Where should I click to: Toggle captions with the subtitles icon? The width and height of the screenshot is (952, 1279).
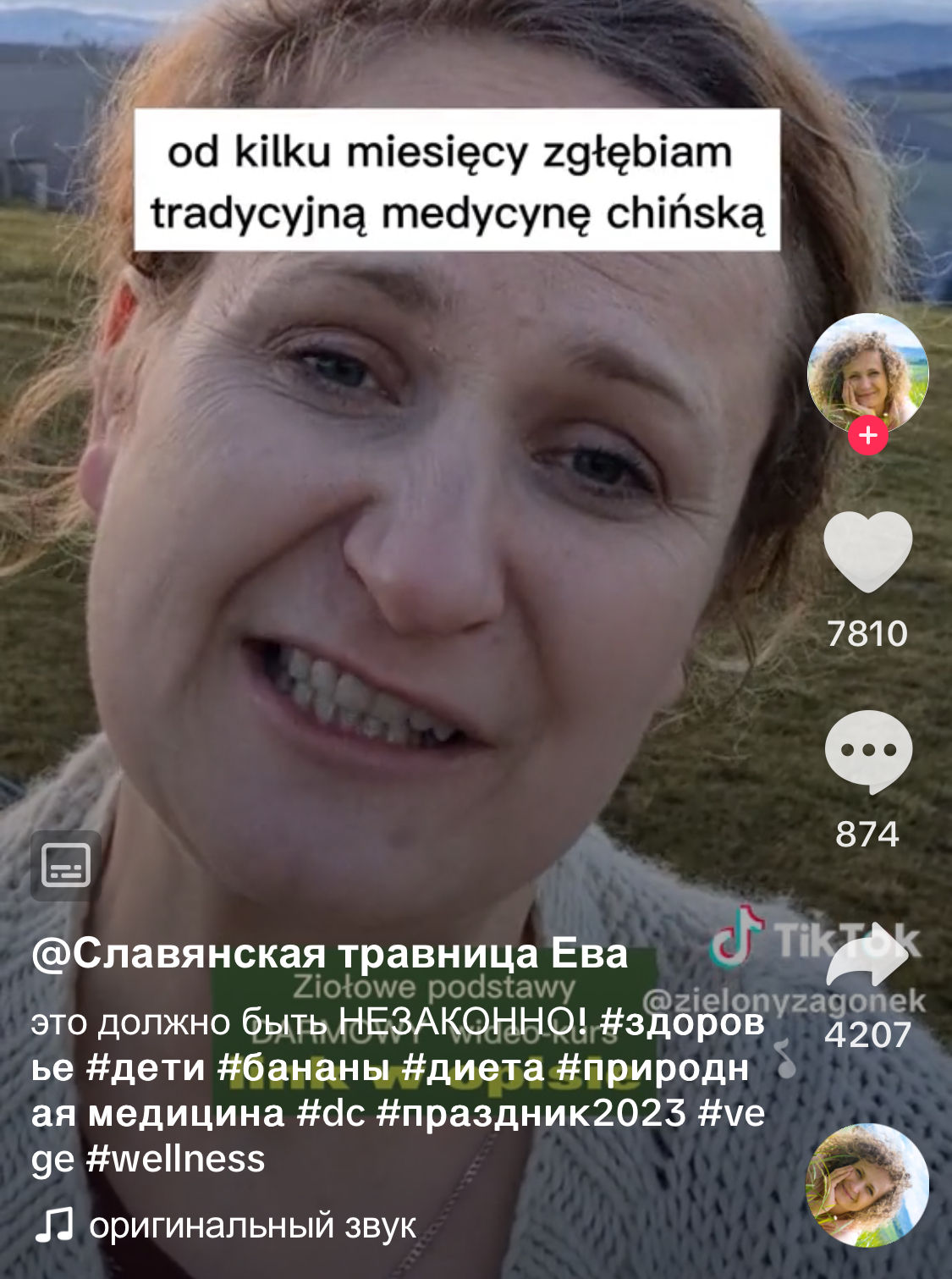pos(66,864)
